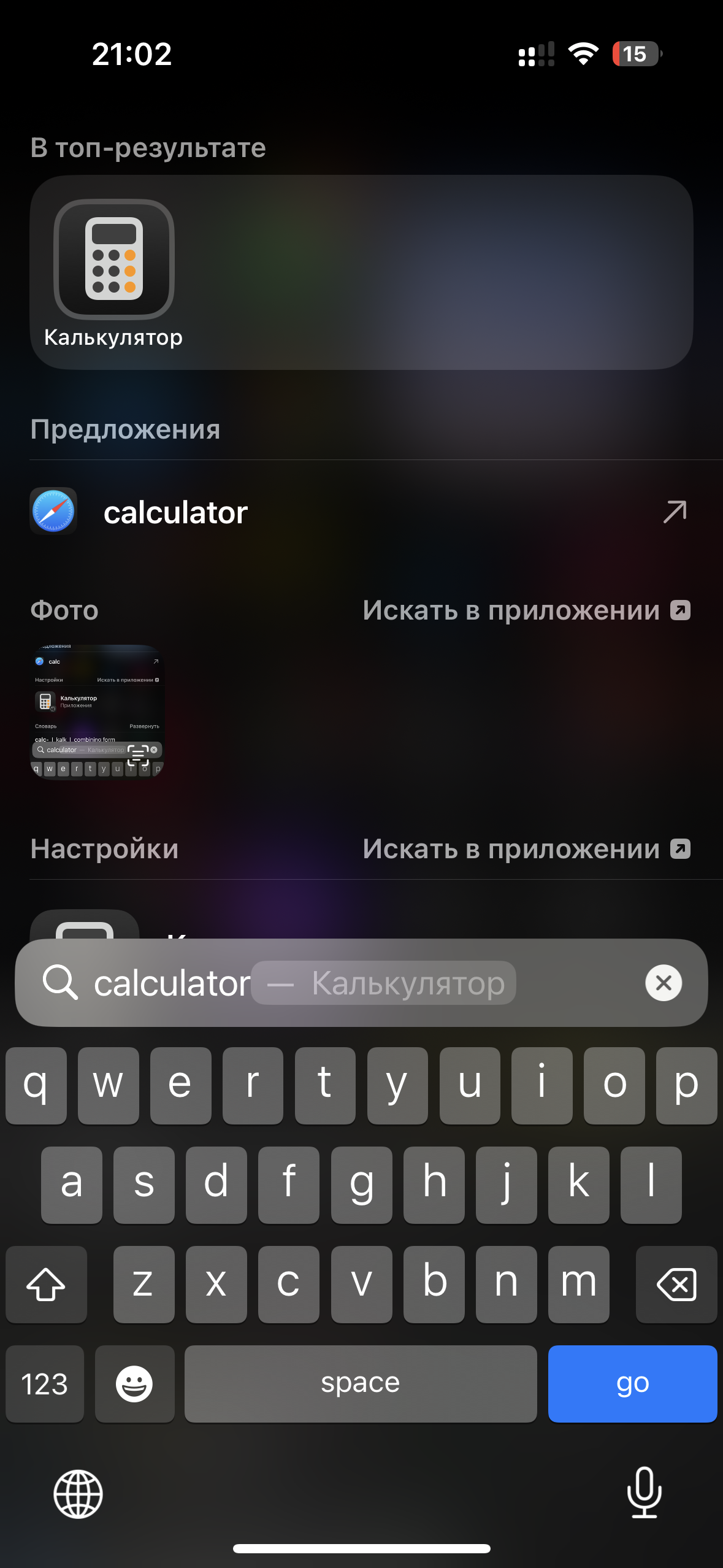Switch to the 123 numeric keyboard

[x=45, y=1383]
